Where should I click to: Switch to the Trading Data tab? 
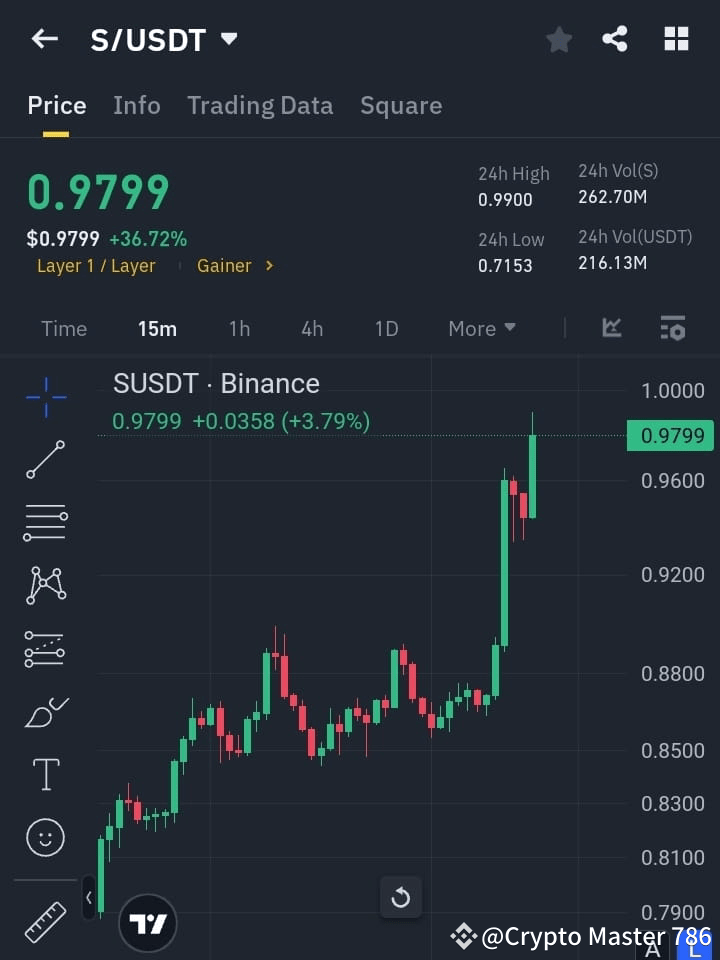260,105
